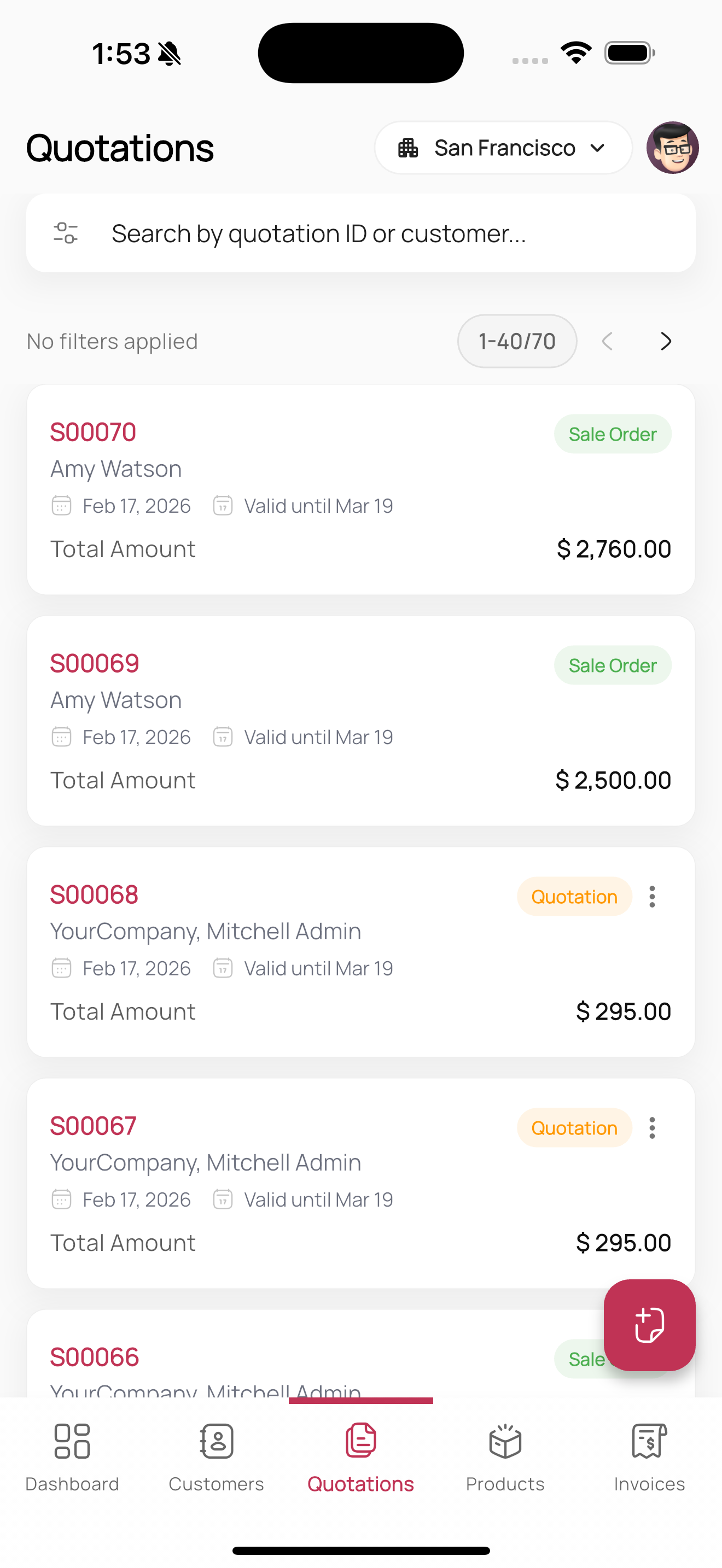Open the San Francisco company dropdown
722x1568 pixels.
point(503,148)
